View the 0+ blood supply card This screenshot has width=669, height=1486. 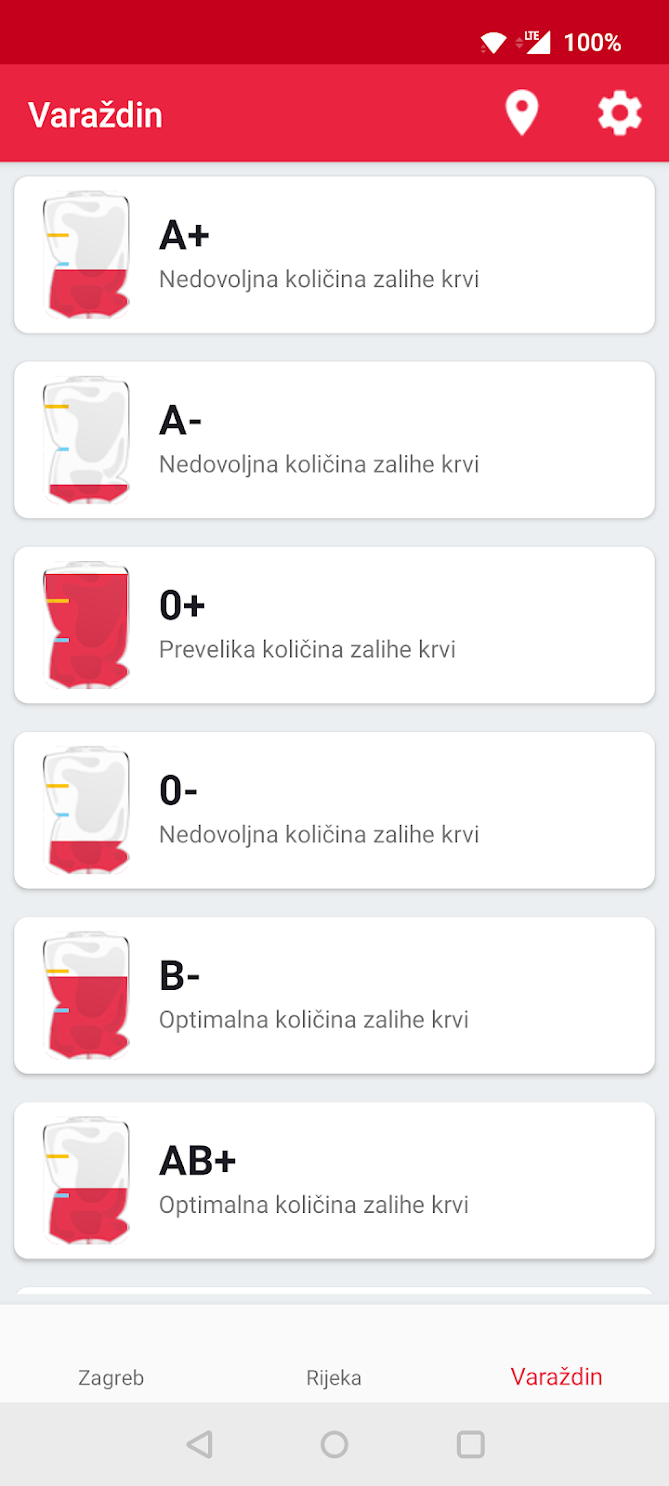pyautogui.click(x=334, y=625)
